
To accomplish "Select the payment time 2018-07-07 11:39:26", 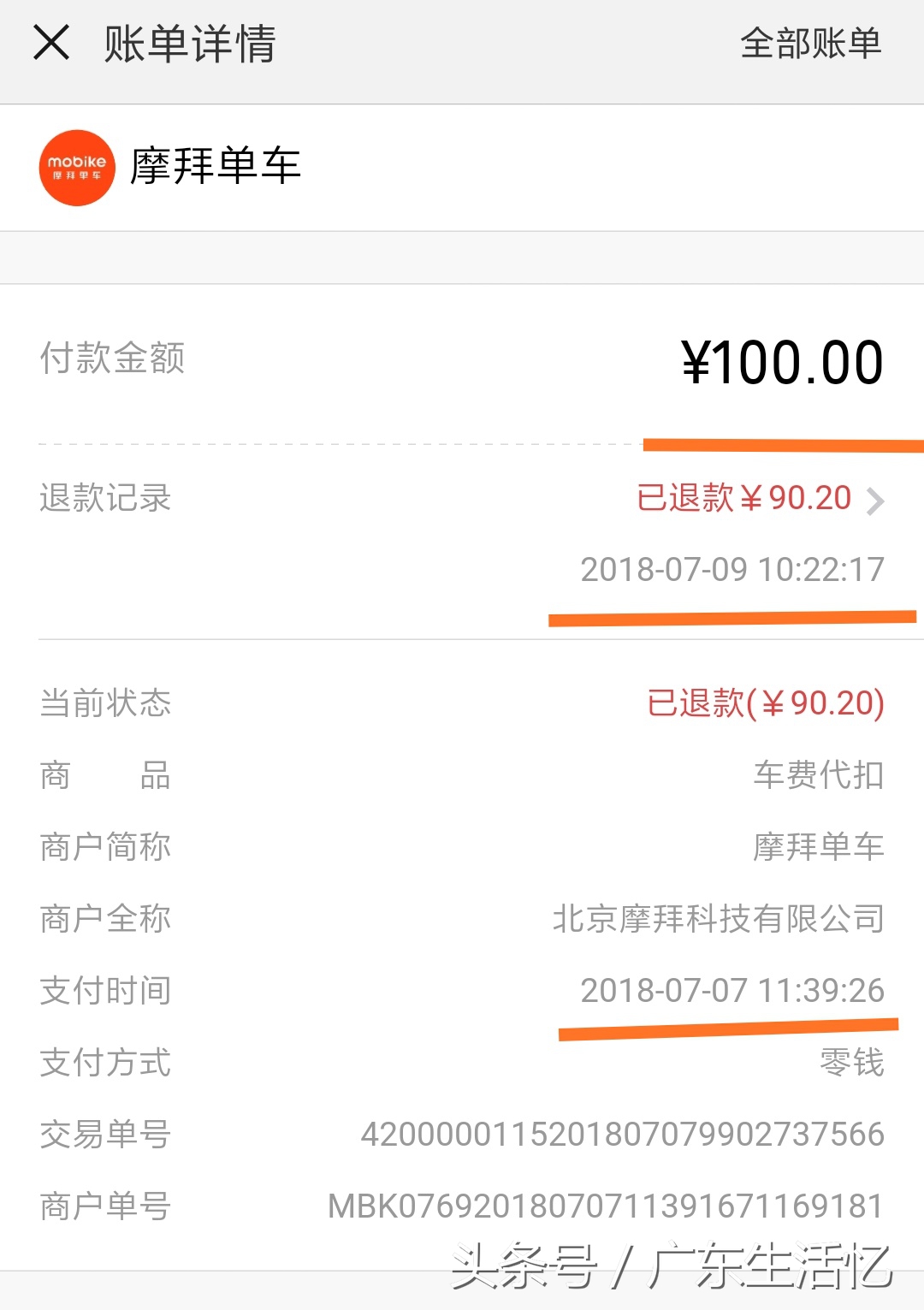I will (x=731, y=990).
